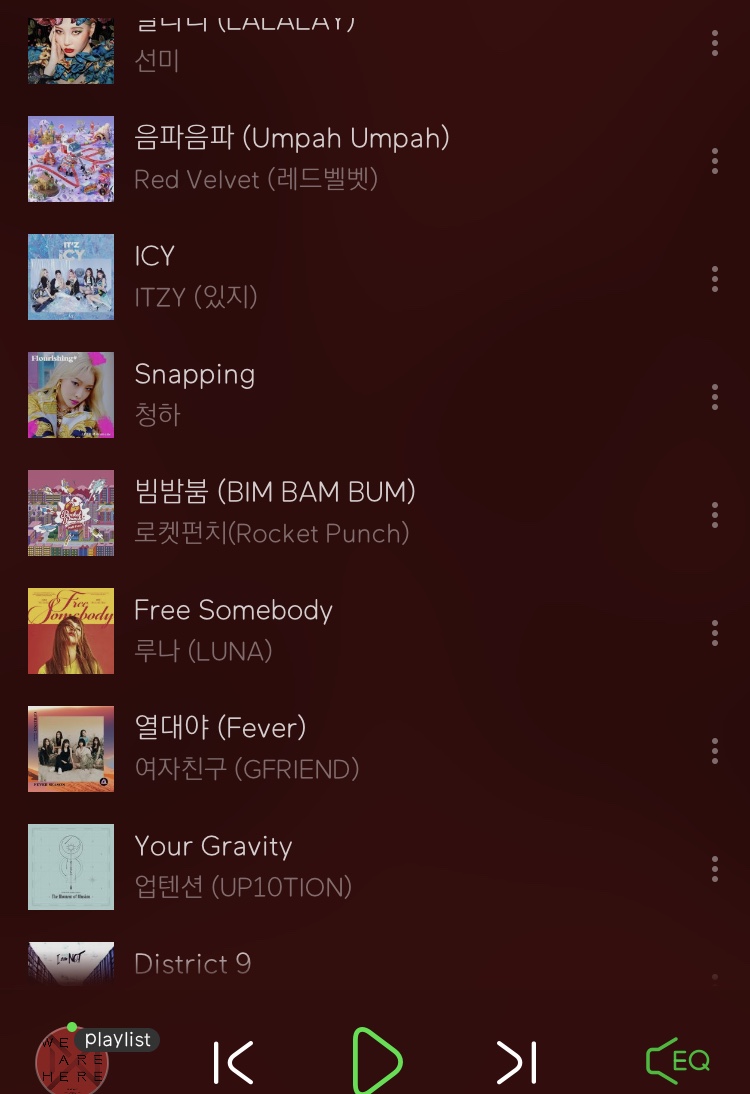Open the current playlist album thumbnail
Viewport: 750px width, 1094px height.
pos(71,1064)
